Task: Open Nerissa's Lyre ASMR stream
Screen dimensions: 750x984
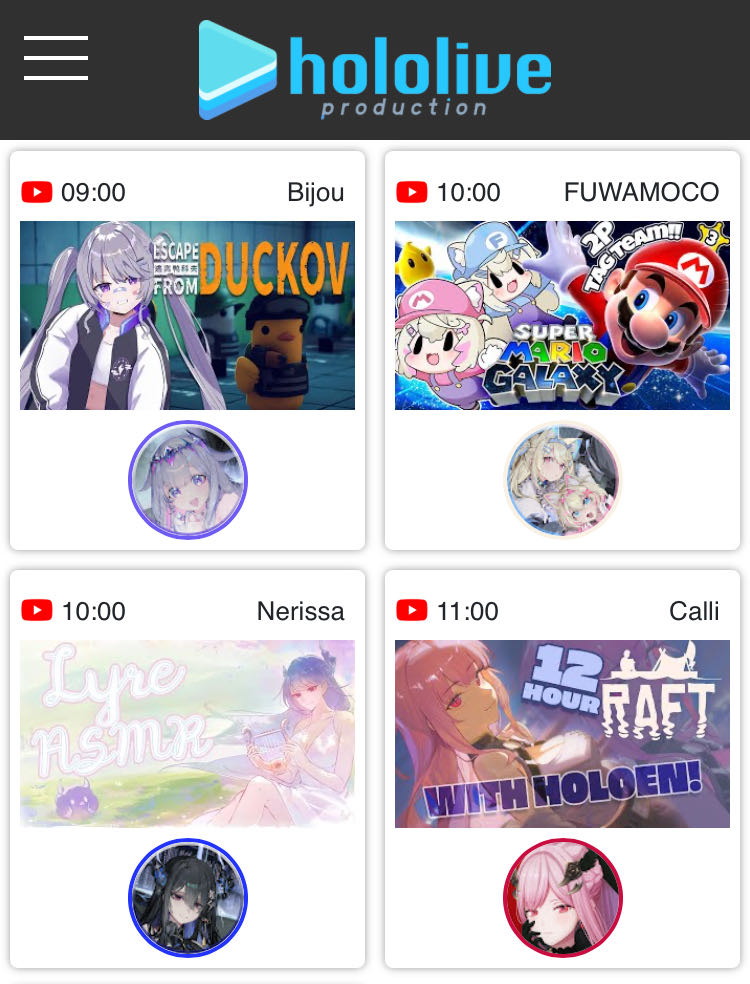Action: [187, 733]
